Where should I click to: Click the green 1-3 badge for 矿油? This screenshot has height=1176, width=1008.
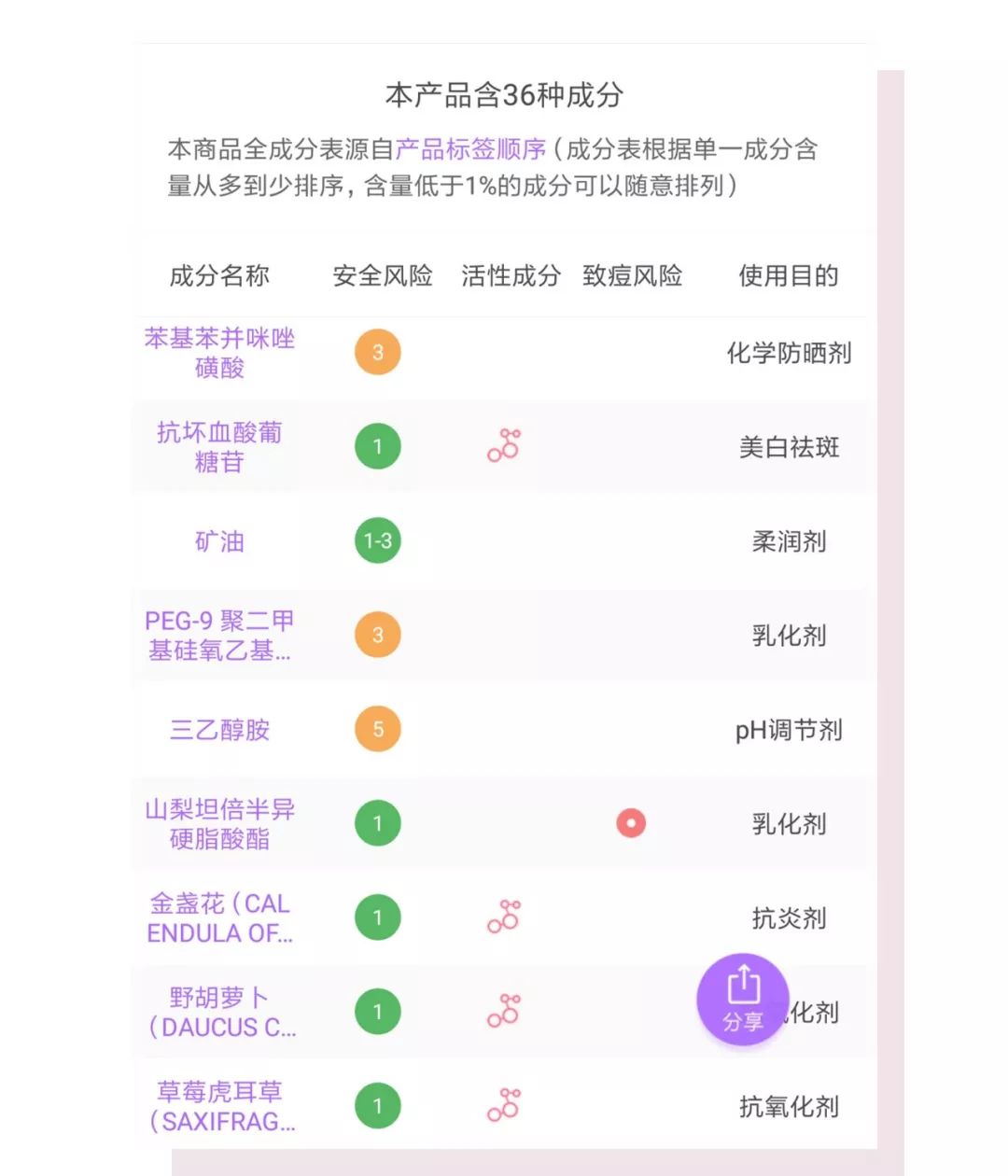tap(377, 541)
